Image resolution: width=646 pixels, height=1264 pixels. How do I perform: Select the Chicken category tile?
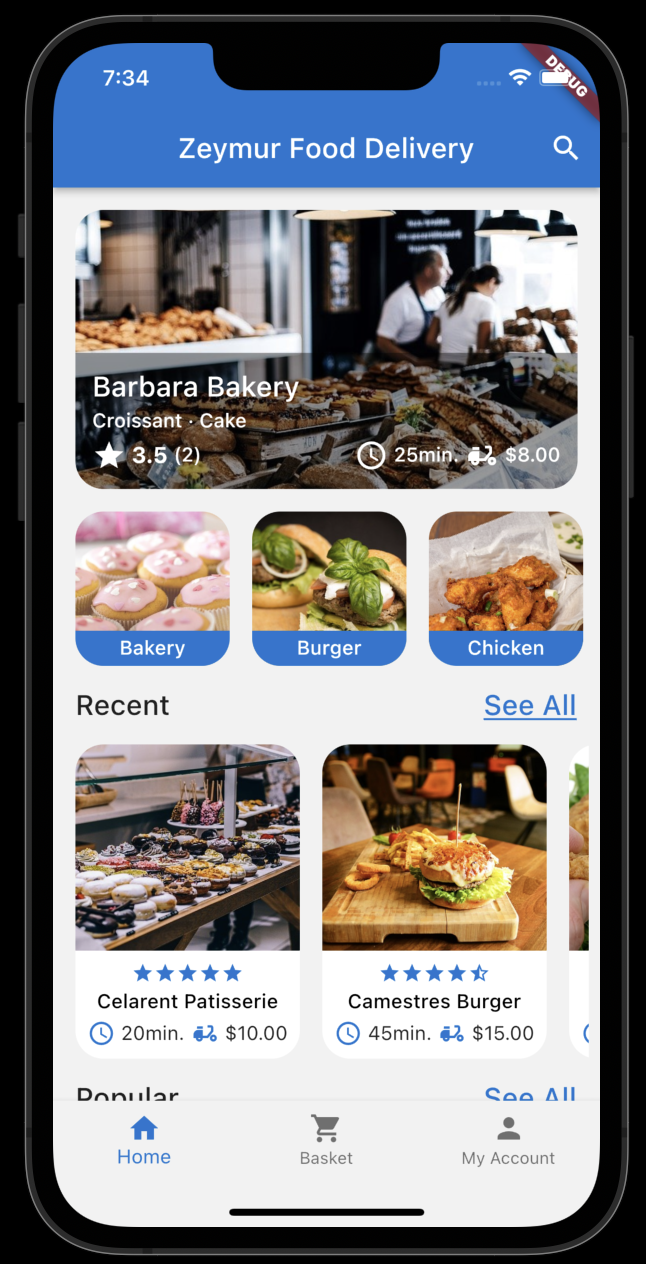coord(505,588)
